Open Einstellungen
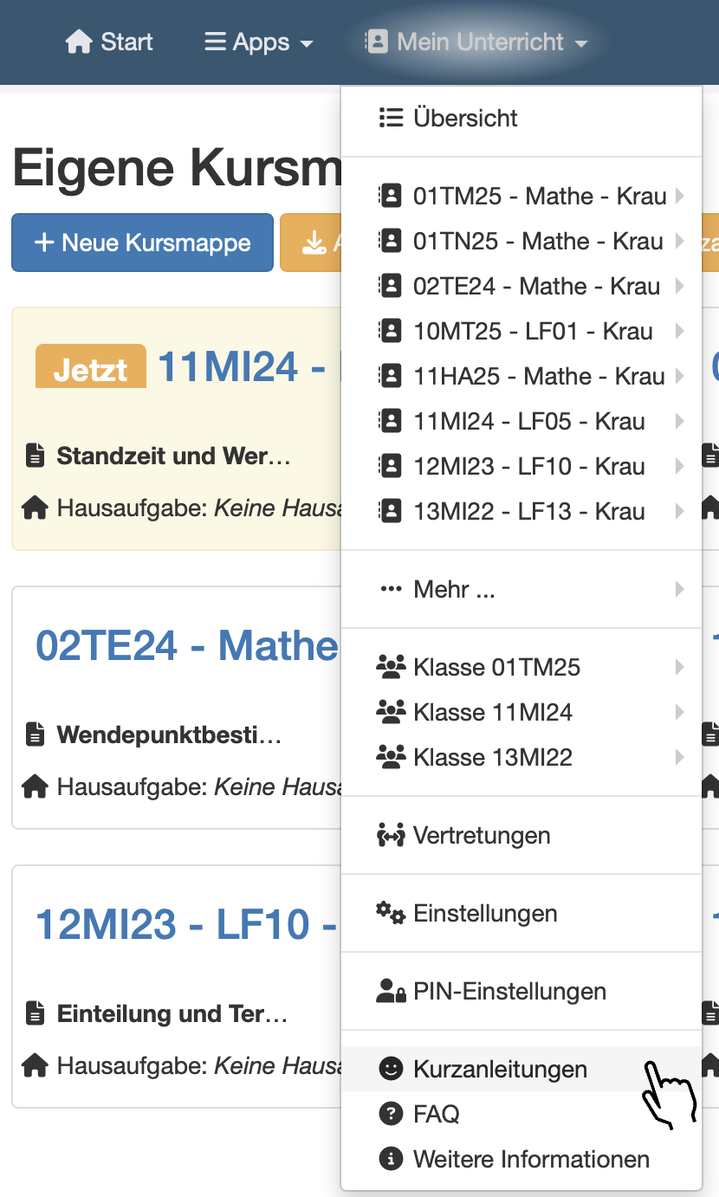719x1197 pixels. (485, 913)
